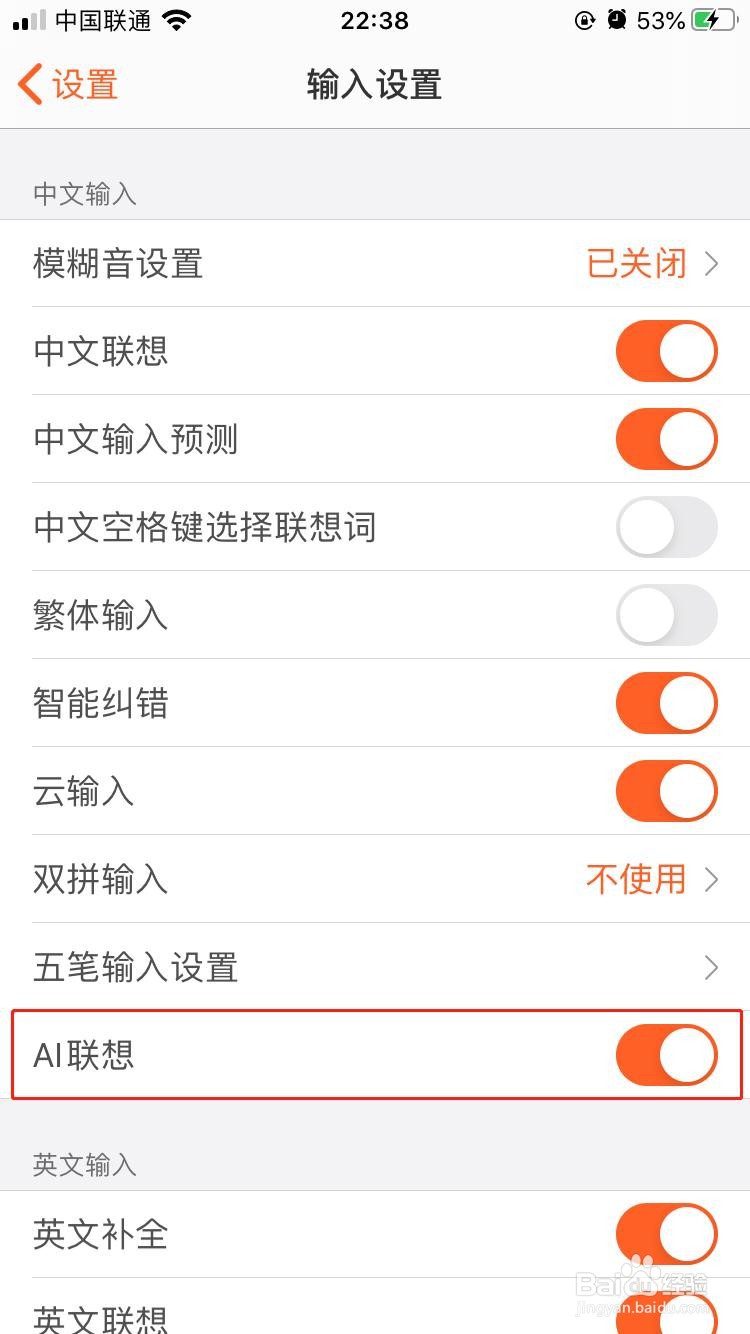Screen dimensions: 750x1334
Task: Switch off the highlighted AI联想 toggle
Action: point(666,1055)
